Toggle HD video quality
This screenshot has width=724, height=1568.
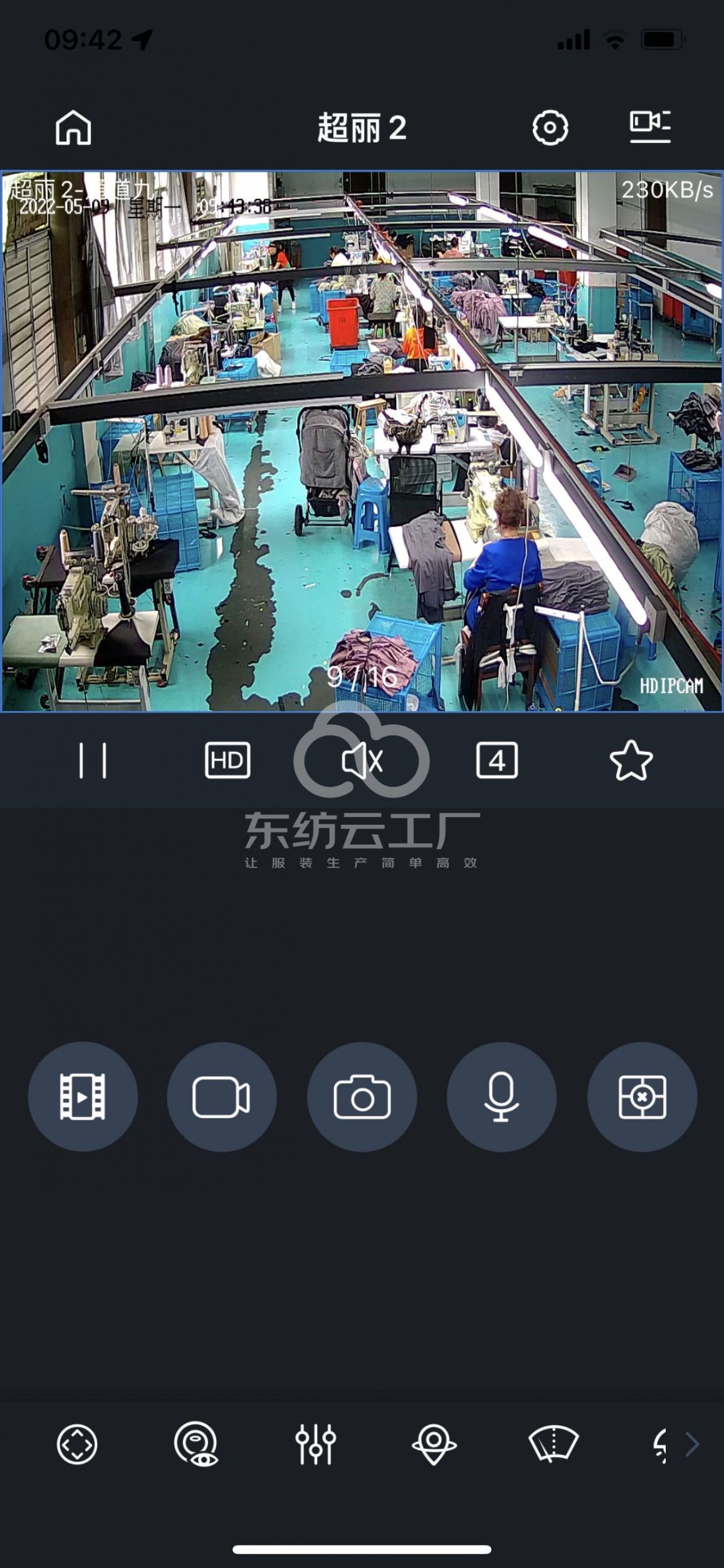click(x=228, y=761)
